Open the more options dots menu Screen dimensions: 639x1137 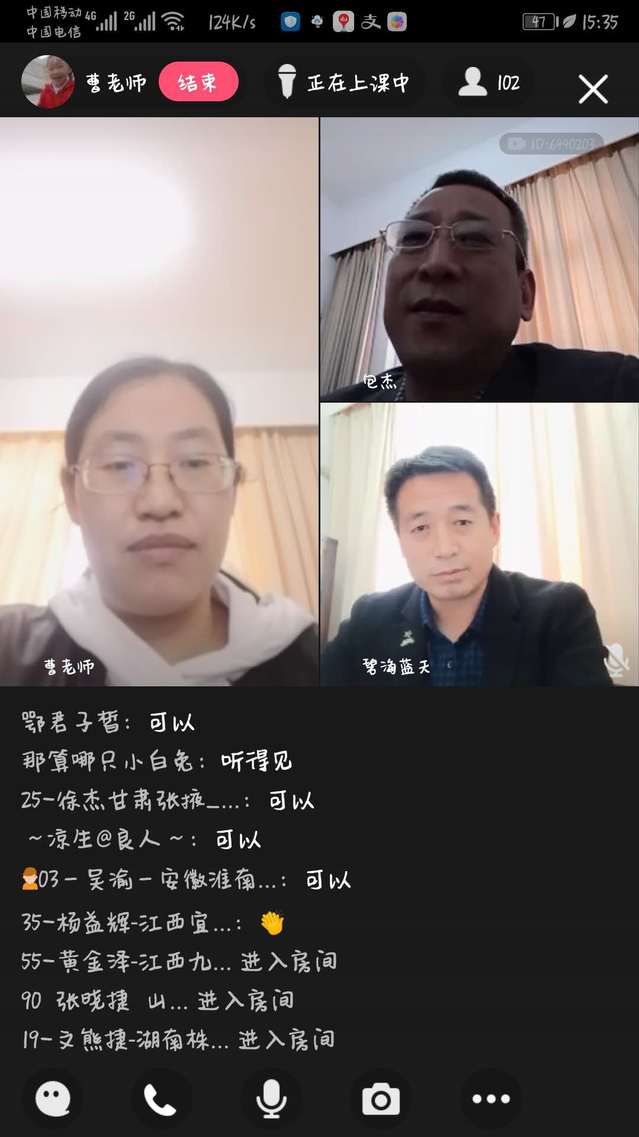(490, 1099)
